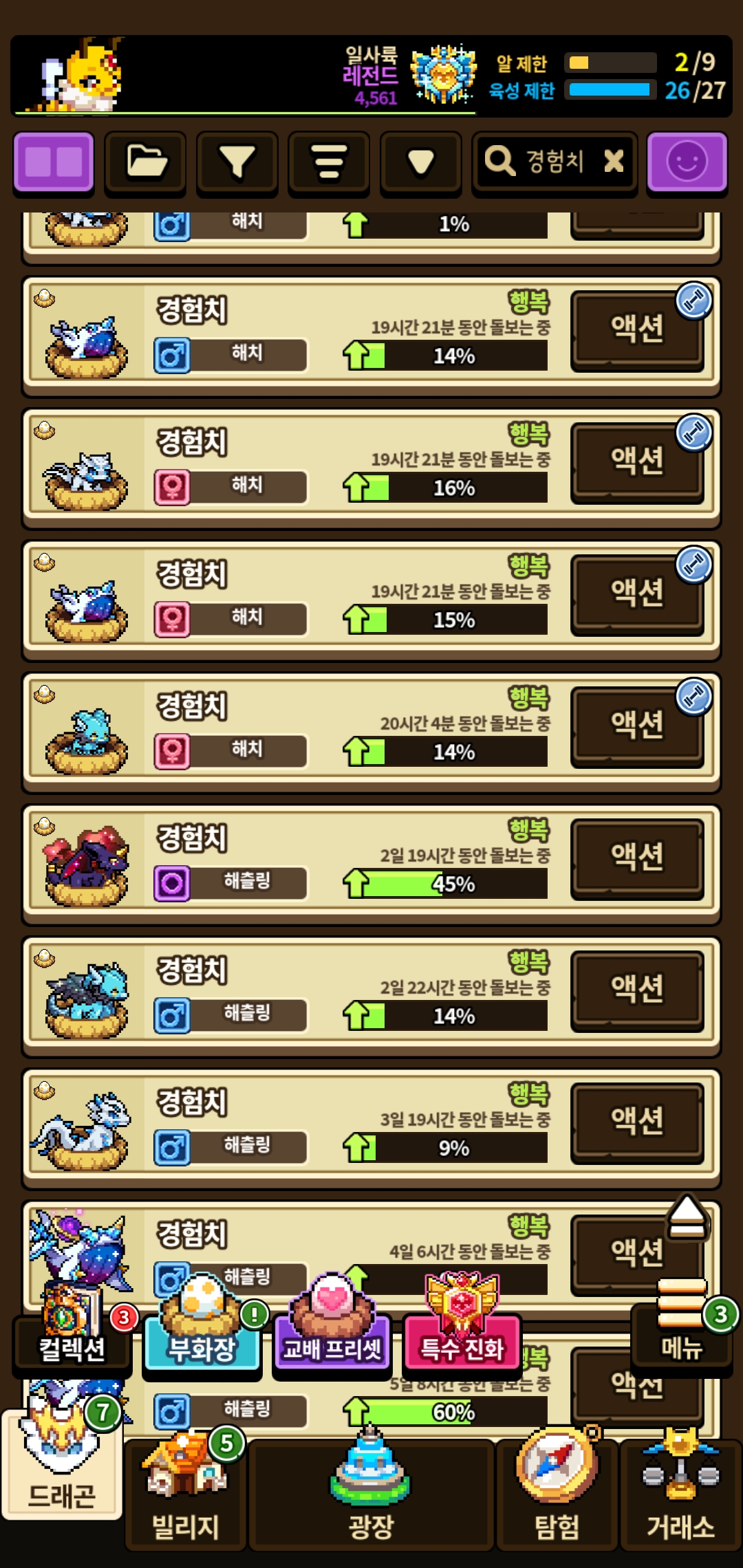Tap the 경험치 search box
The height and width of the screenshot is (1568, 743).
[543, 162]
